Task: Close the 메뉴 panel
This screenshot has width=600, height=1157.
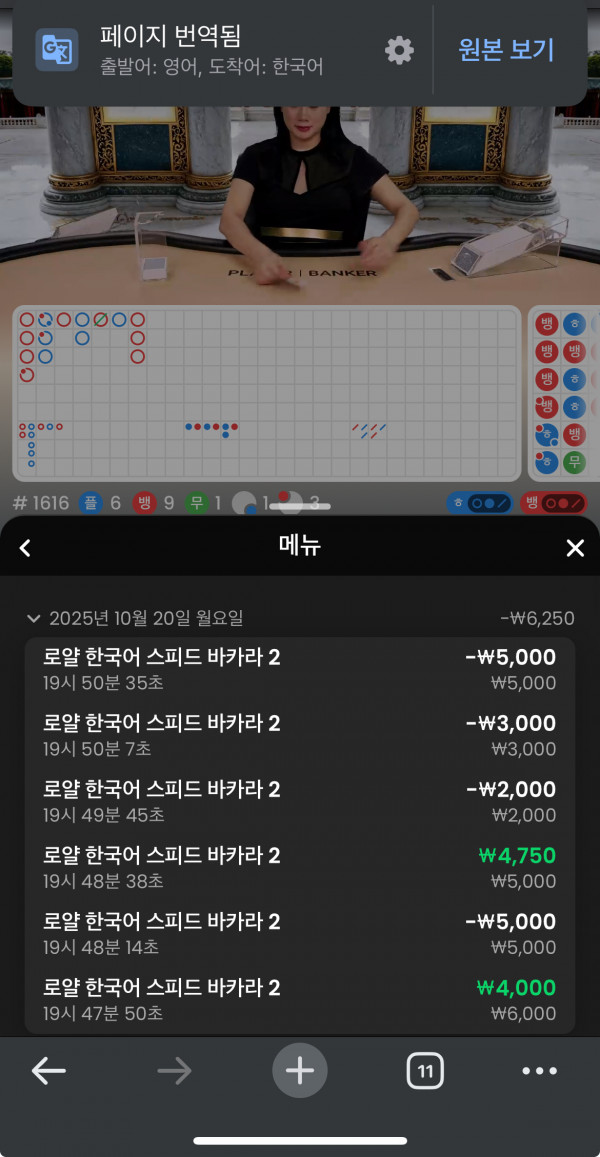Action: point(575,547)
